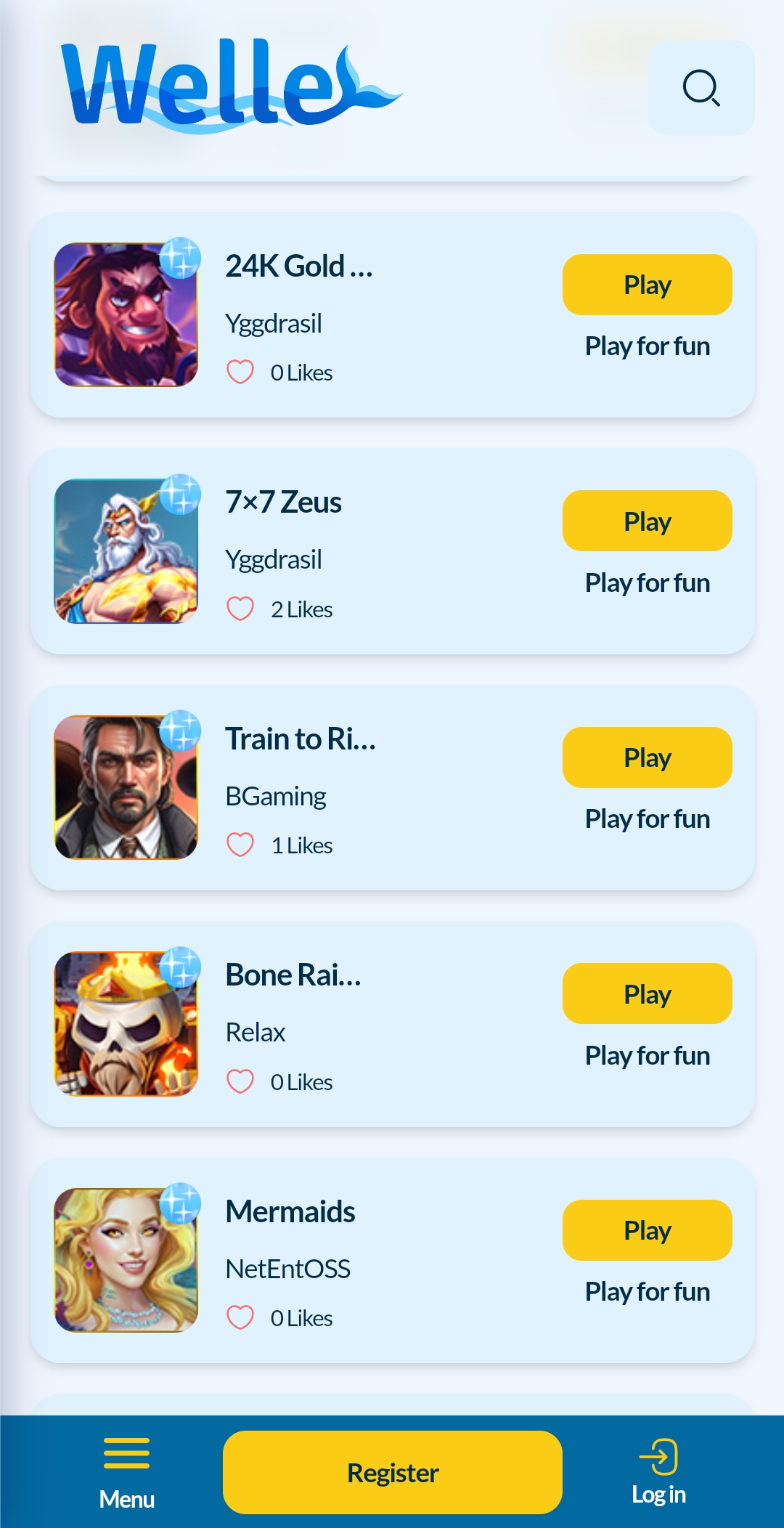784x1528 pixels.
Task: Tap Play for Bone Rai…
Action: [647, 993]
